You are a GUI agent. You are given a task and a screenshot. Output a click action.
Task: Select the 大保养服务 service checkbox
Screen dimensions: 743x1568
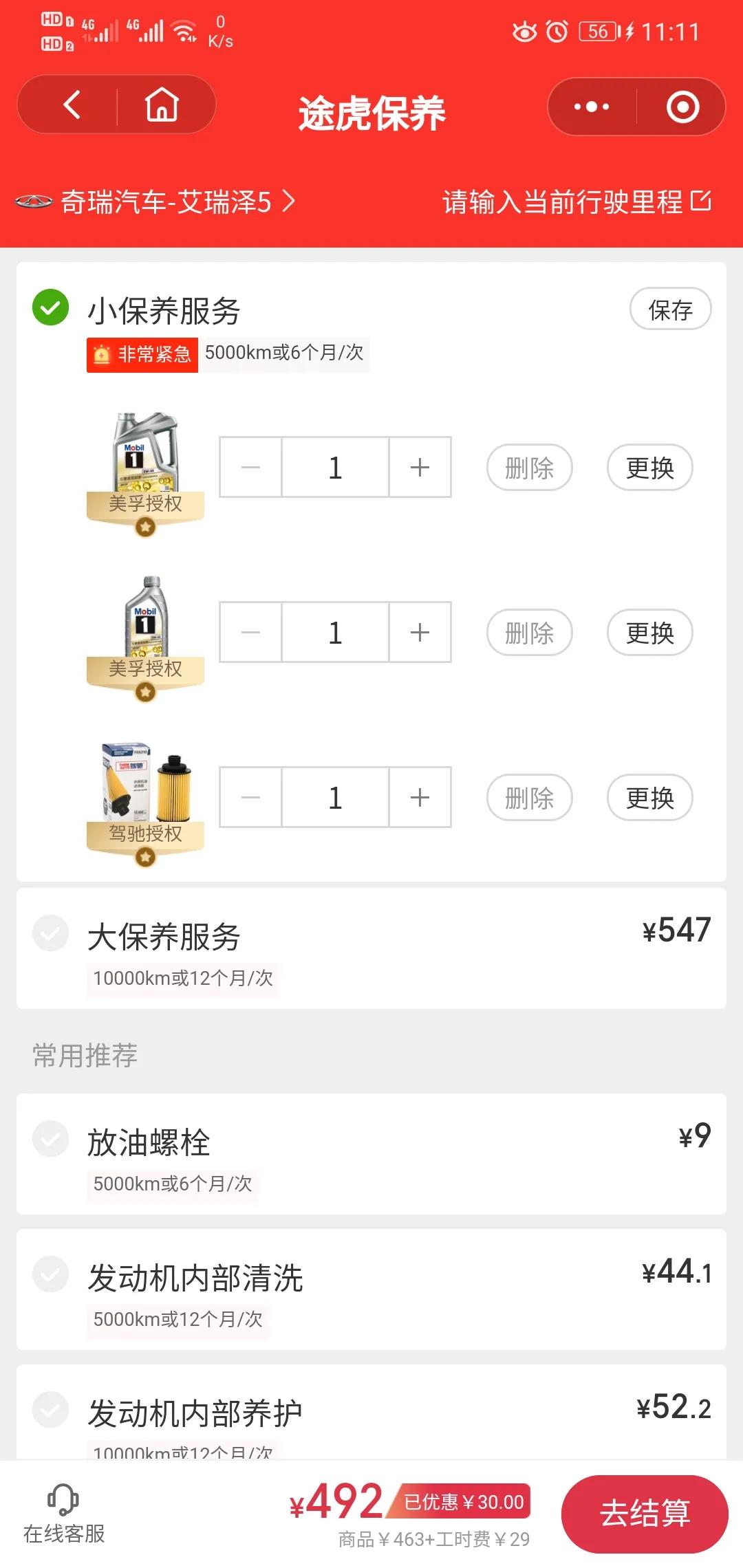pyautogui.click(x=49, y=932)
